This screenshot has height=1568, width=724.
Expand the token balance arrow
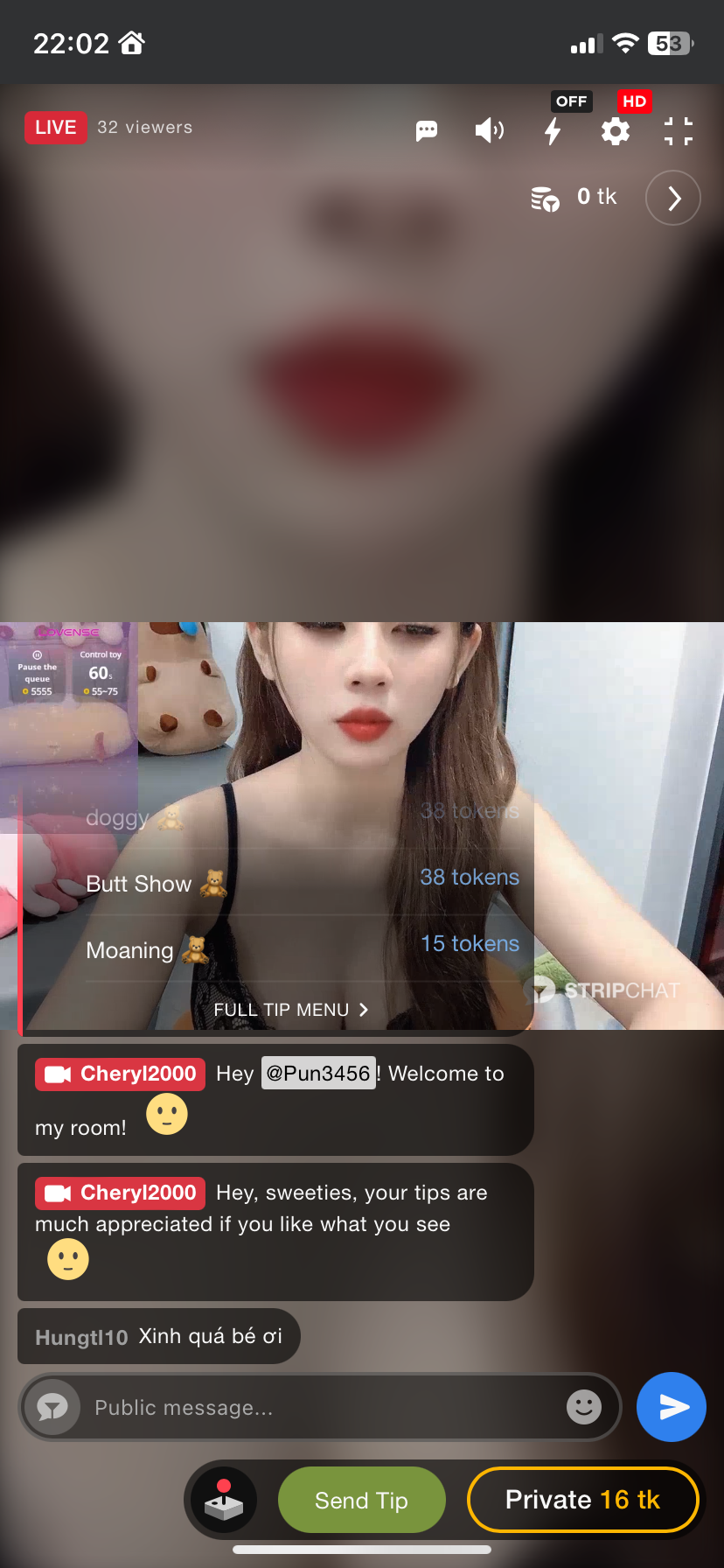pos(673,198)
